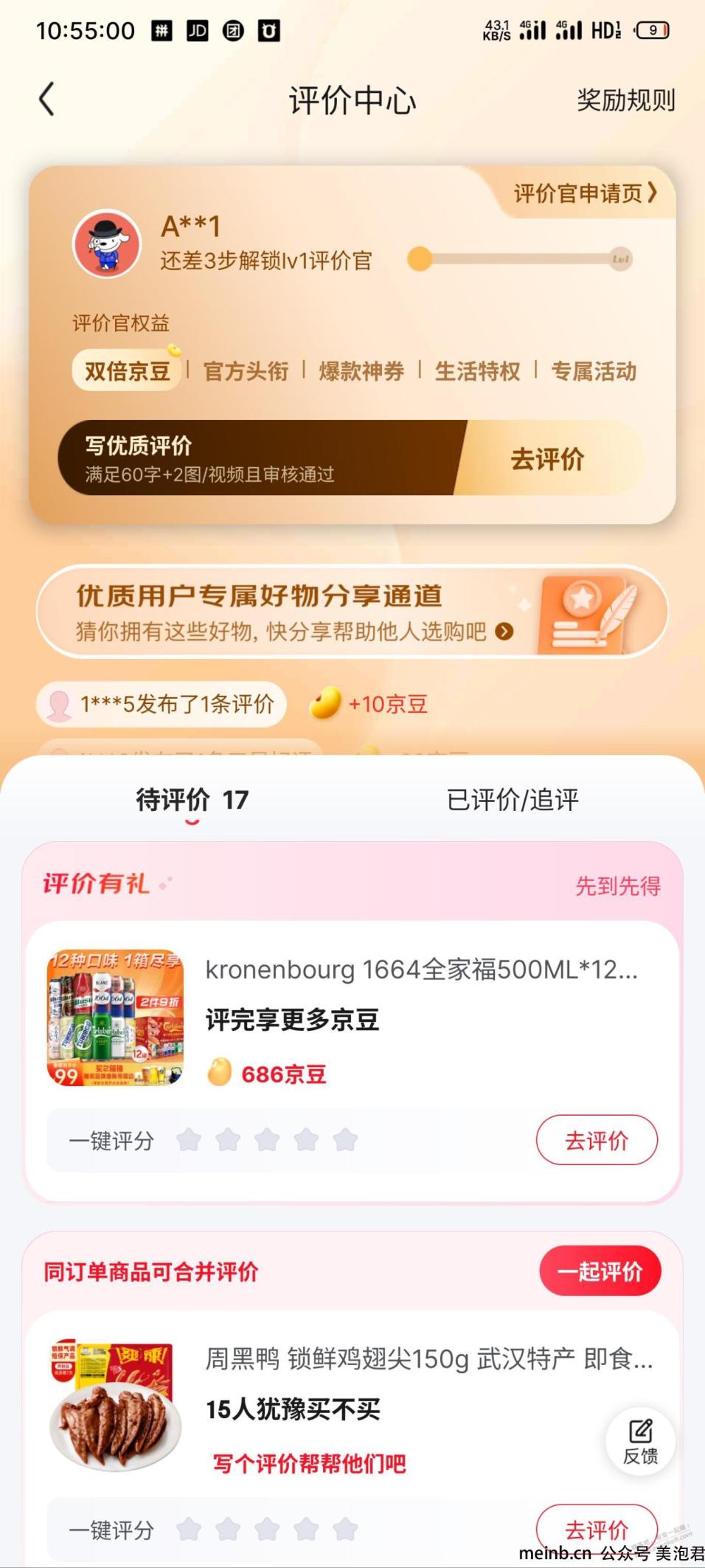Tap 一起评价 to review order together
705x1568 pixels.
click(600, 1271)
